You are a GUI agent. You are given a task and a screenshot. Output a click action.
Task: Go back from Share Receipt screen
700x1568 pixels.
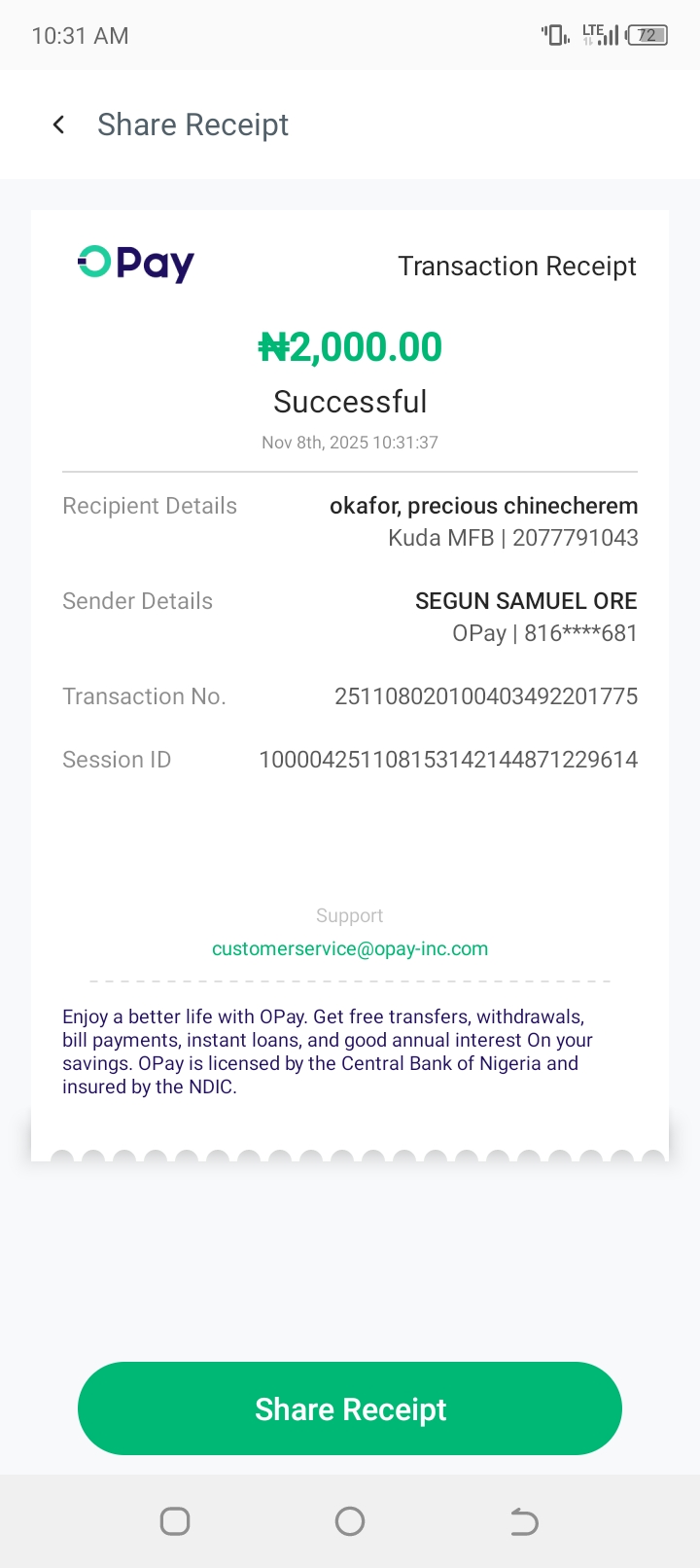pos(59,125)
